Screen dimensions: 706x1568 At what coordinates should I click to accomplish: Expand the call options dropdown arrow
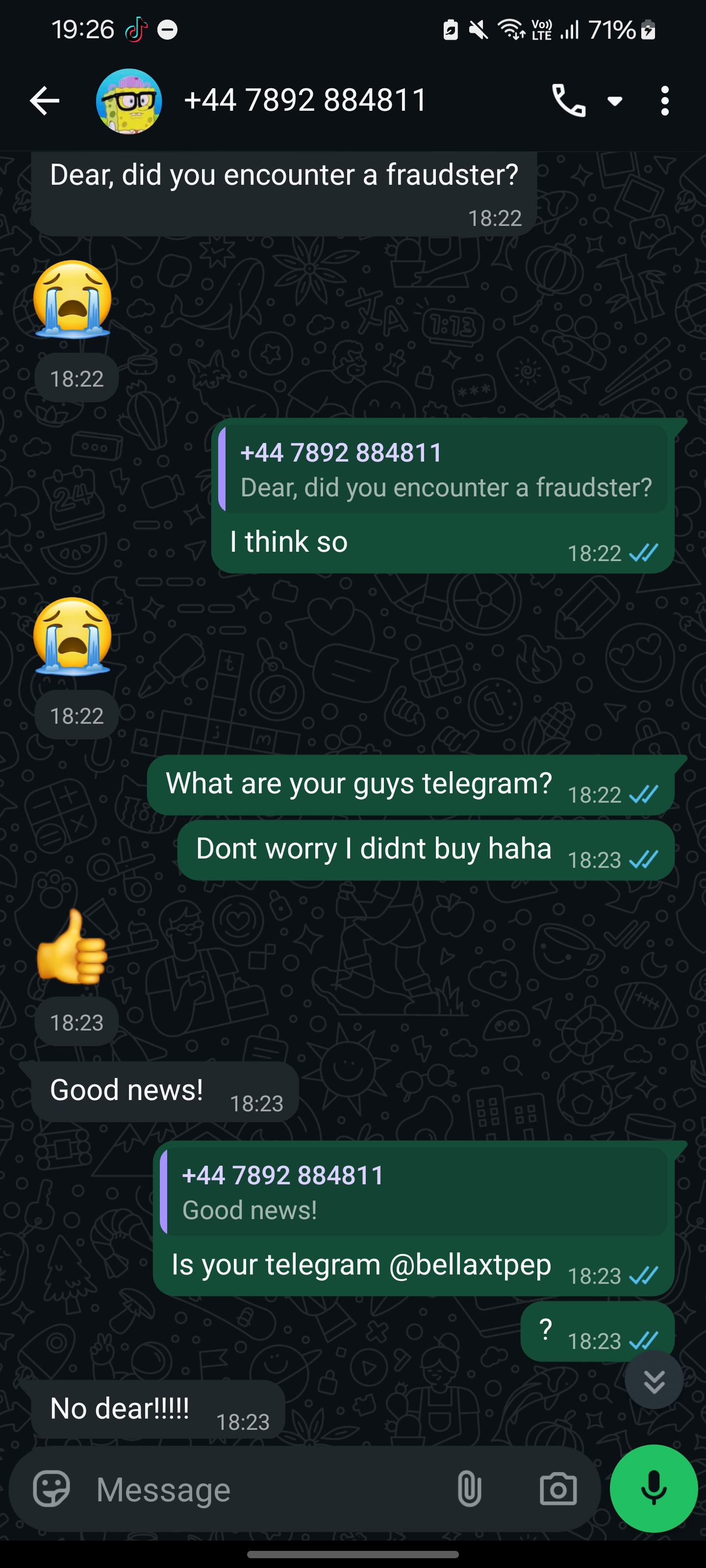[615, 101]
